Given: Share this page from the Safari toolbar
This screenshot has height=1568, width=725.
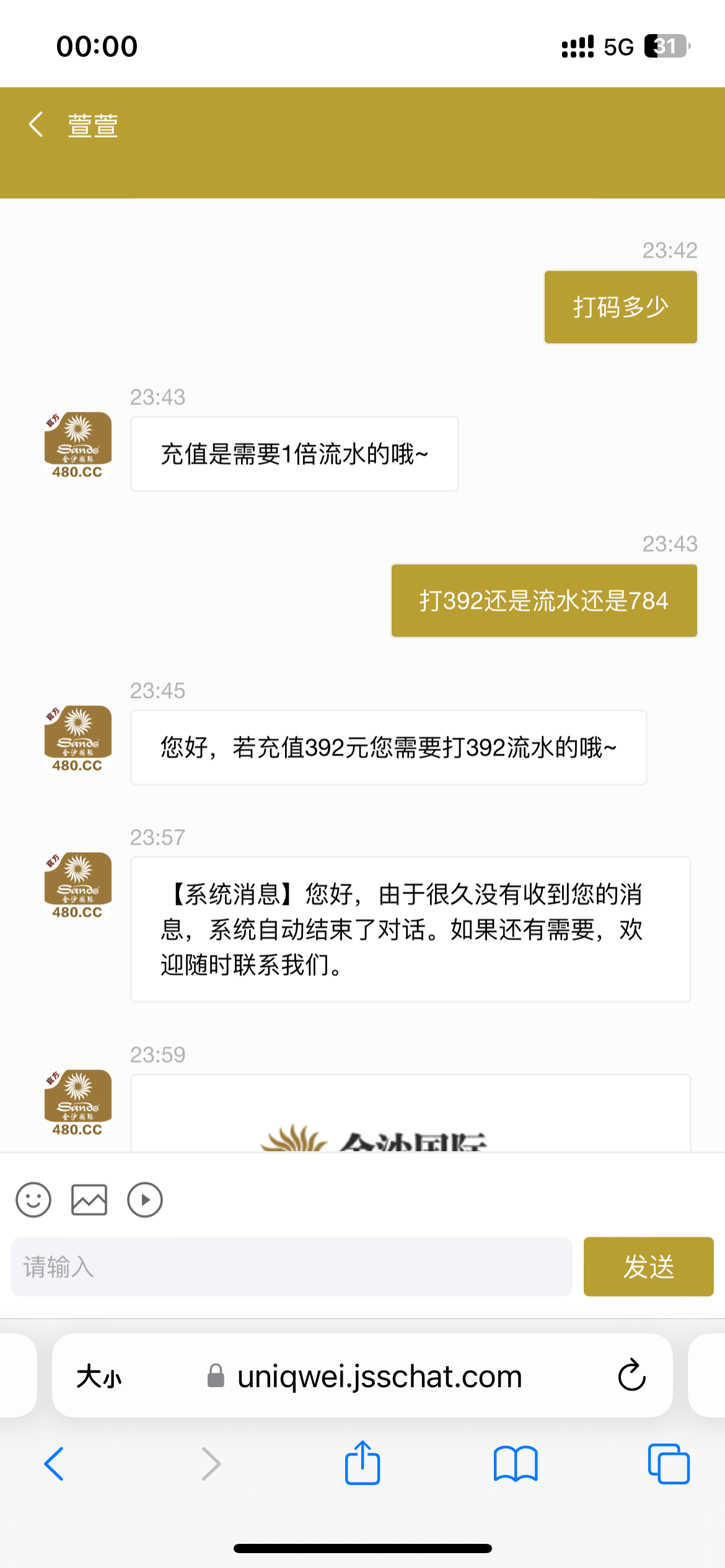Looking at the screenshot, I should (362, 1463).
